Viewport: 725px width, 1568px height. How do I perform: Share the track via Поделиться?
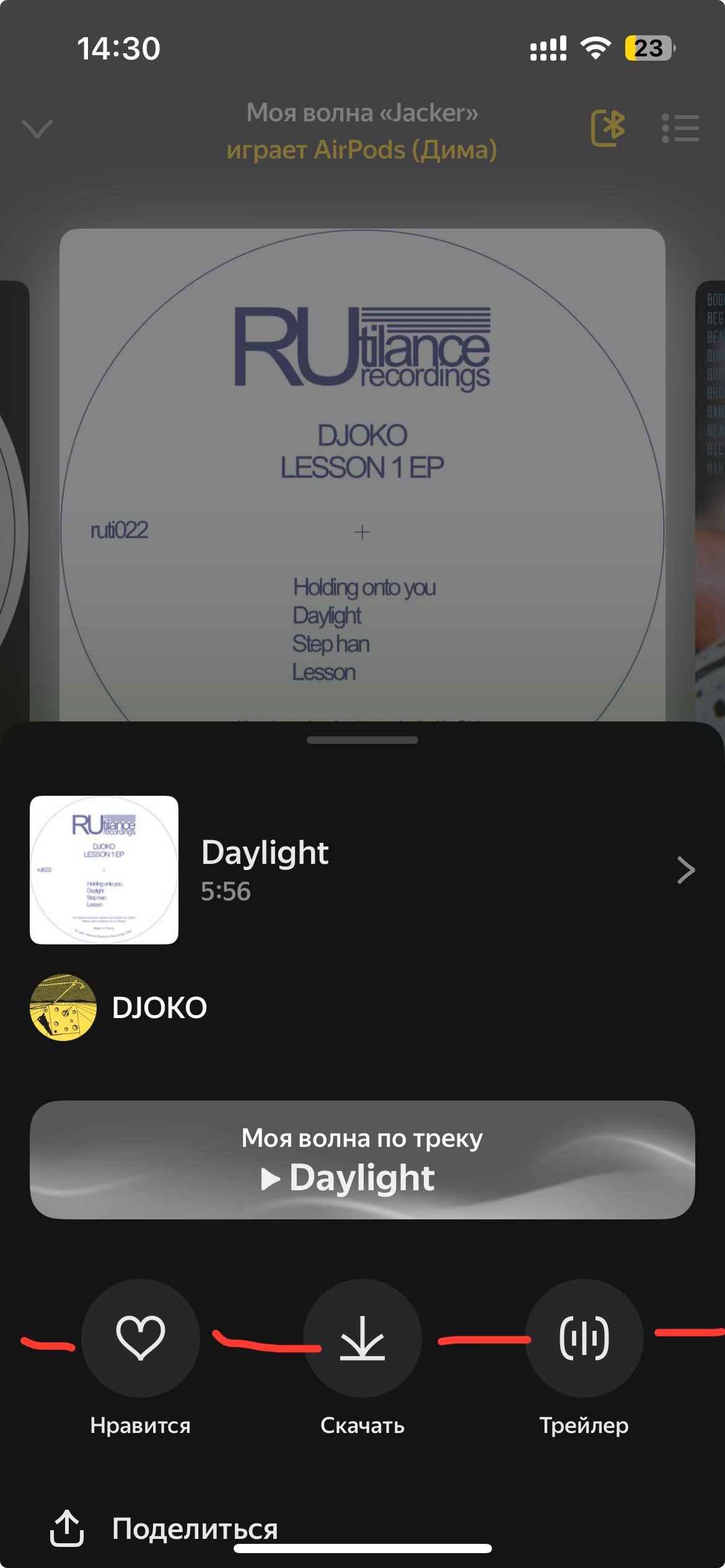165,1528
